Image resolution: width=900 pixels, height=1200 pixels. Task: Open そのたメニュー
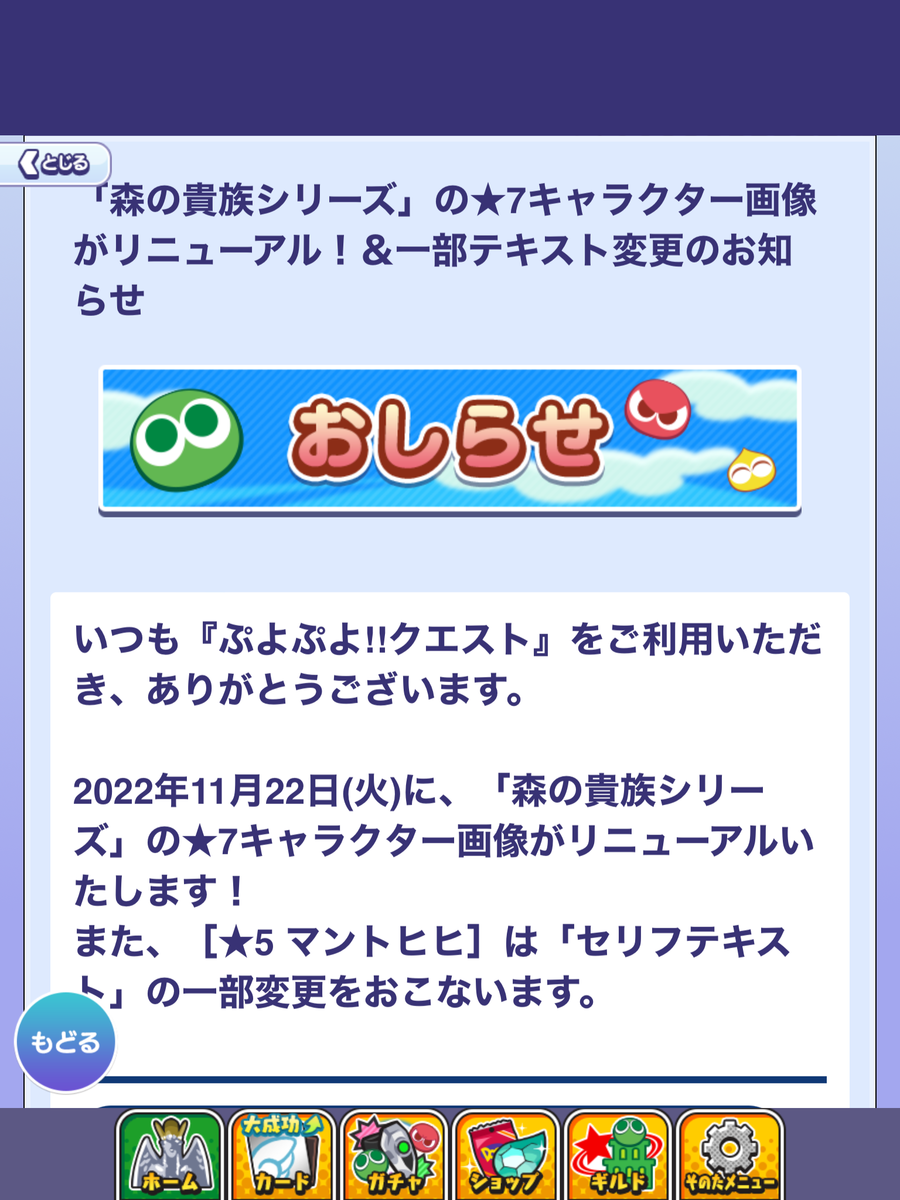(x=729, y=1155)
